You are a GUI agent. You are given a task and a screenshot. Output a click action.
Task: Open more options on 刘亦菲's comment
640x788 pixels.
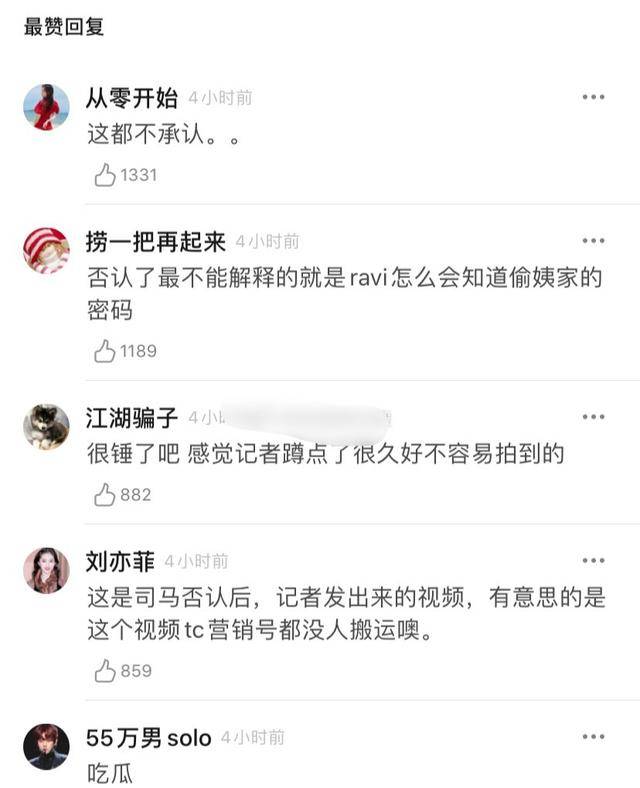(x=593, y=561)
